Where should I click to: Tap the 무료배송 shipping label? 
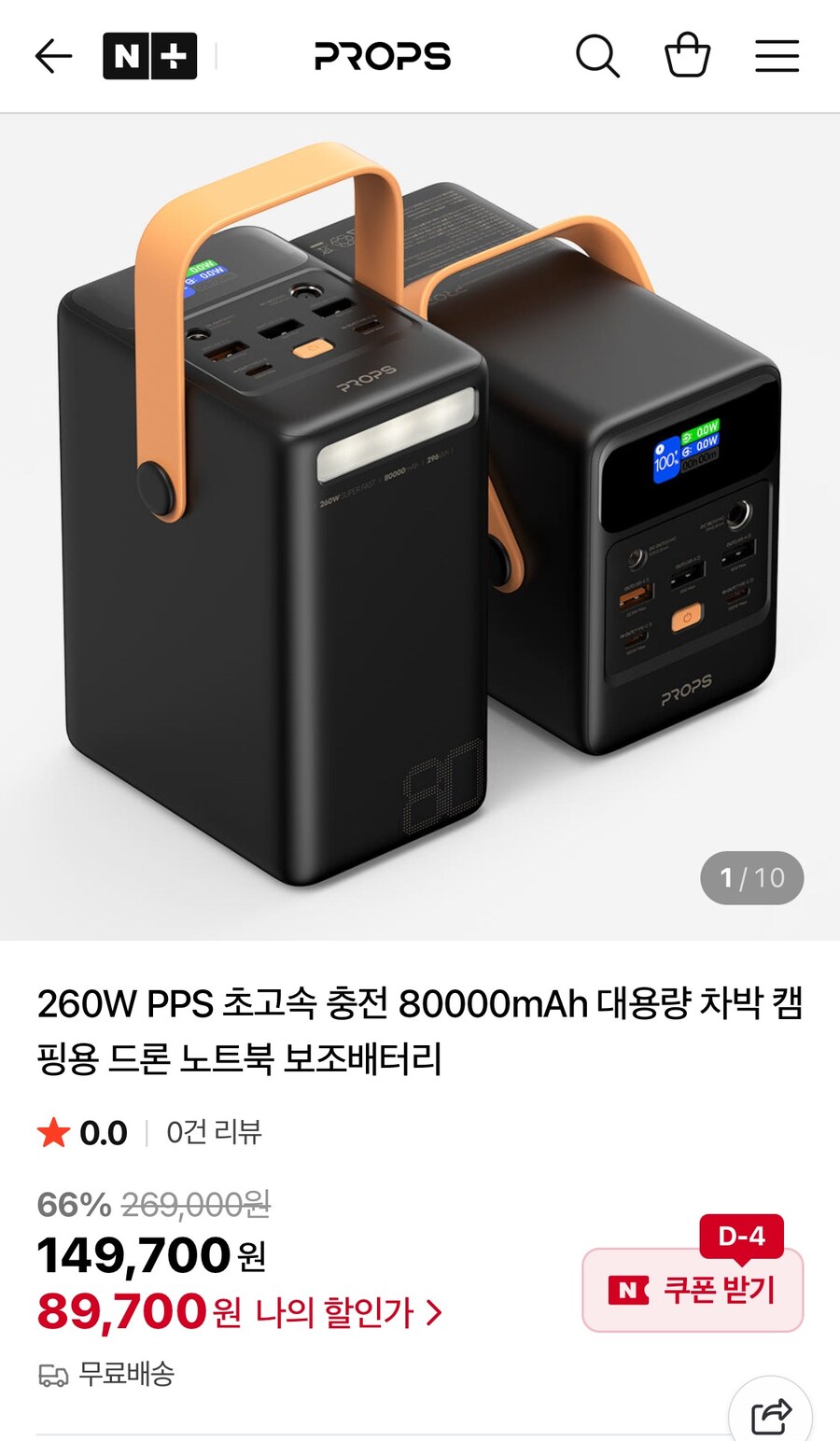(x=126, y=1373)
